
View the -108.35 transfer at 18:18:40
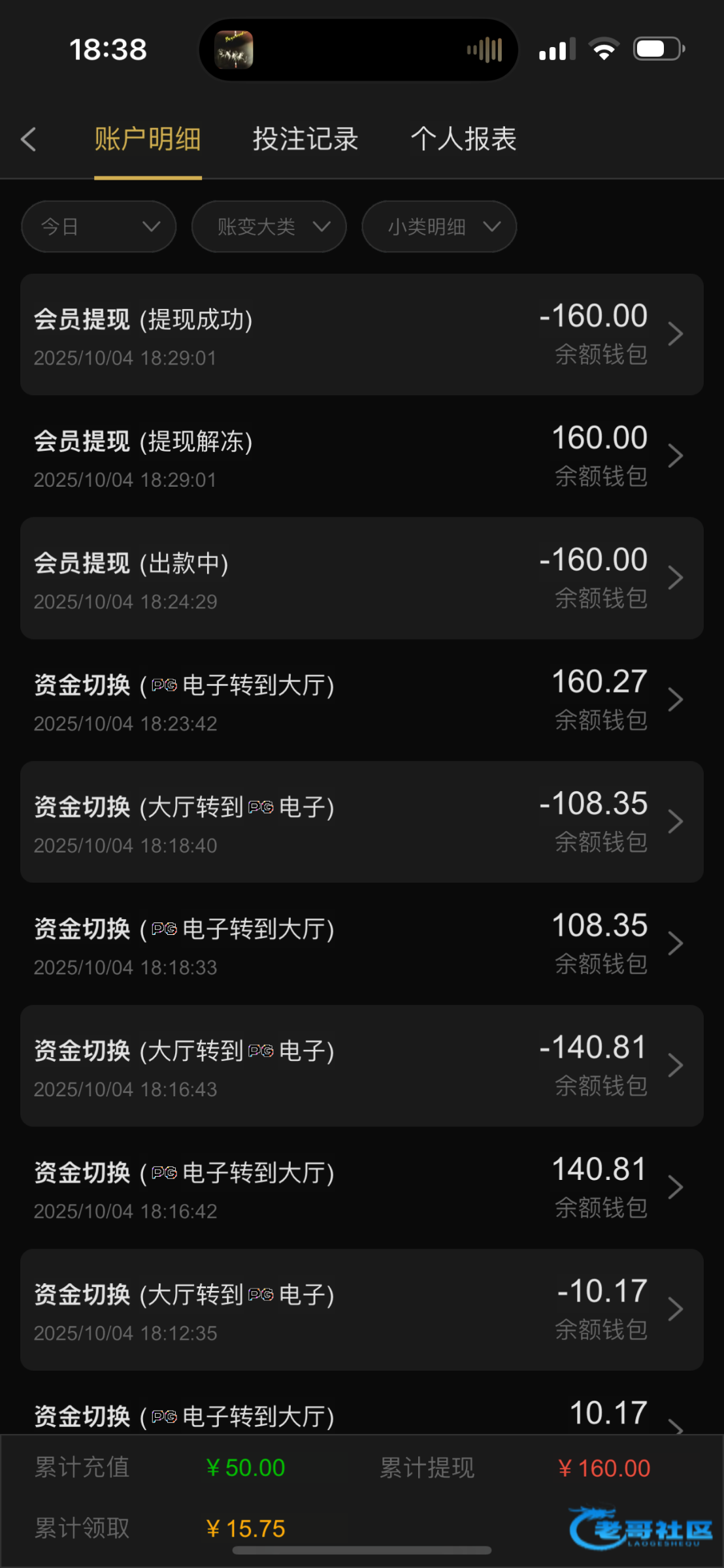click(x=361, y=822)
